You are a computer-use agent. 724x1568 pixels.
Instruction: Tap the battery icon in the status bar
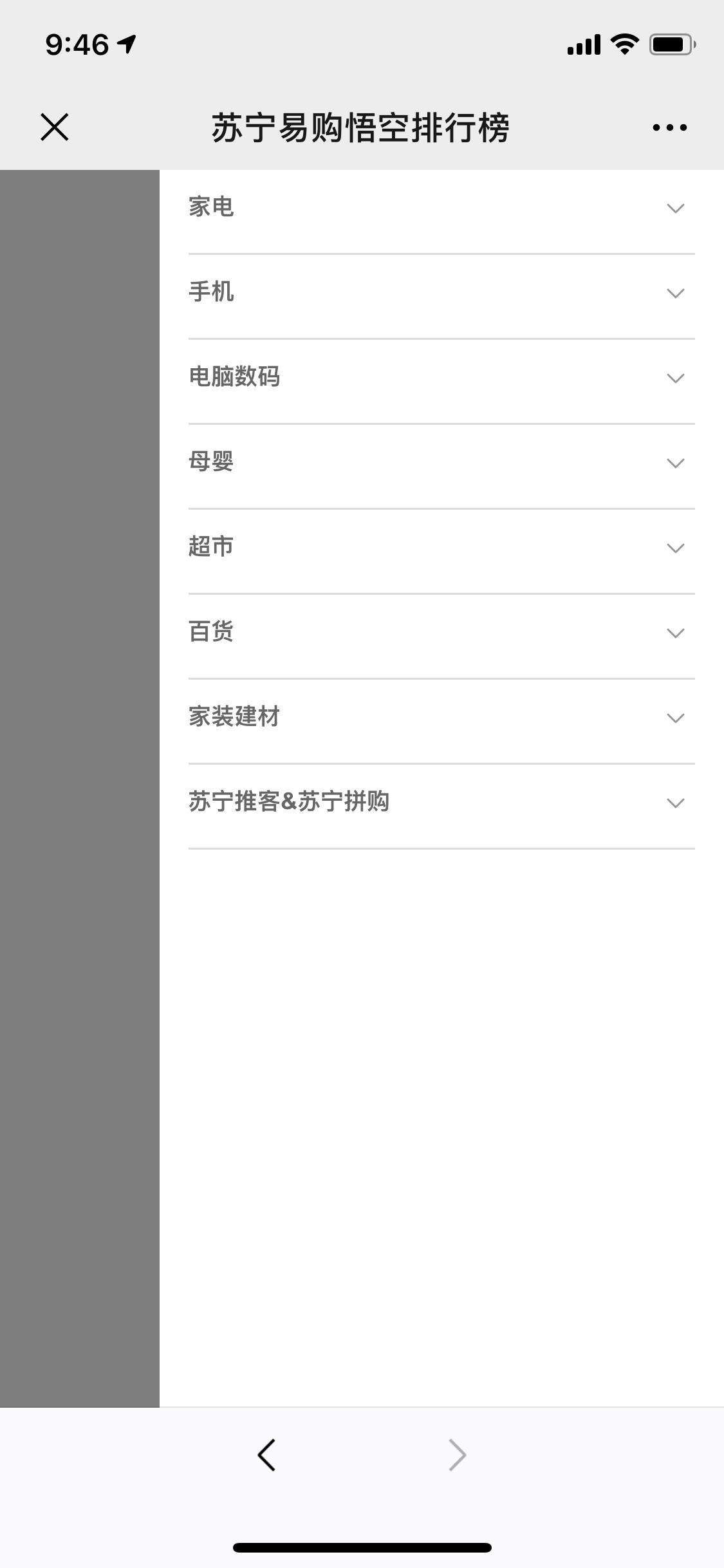coord(672,44)
